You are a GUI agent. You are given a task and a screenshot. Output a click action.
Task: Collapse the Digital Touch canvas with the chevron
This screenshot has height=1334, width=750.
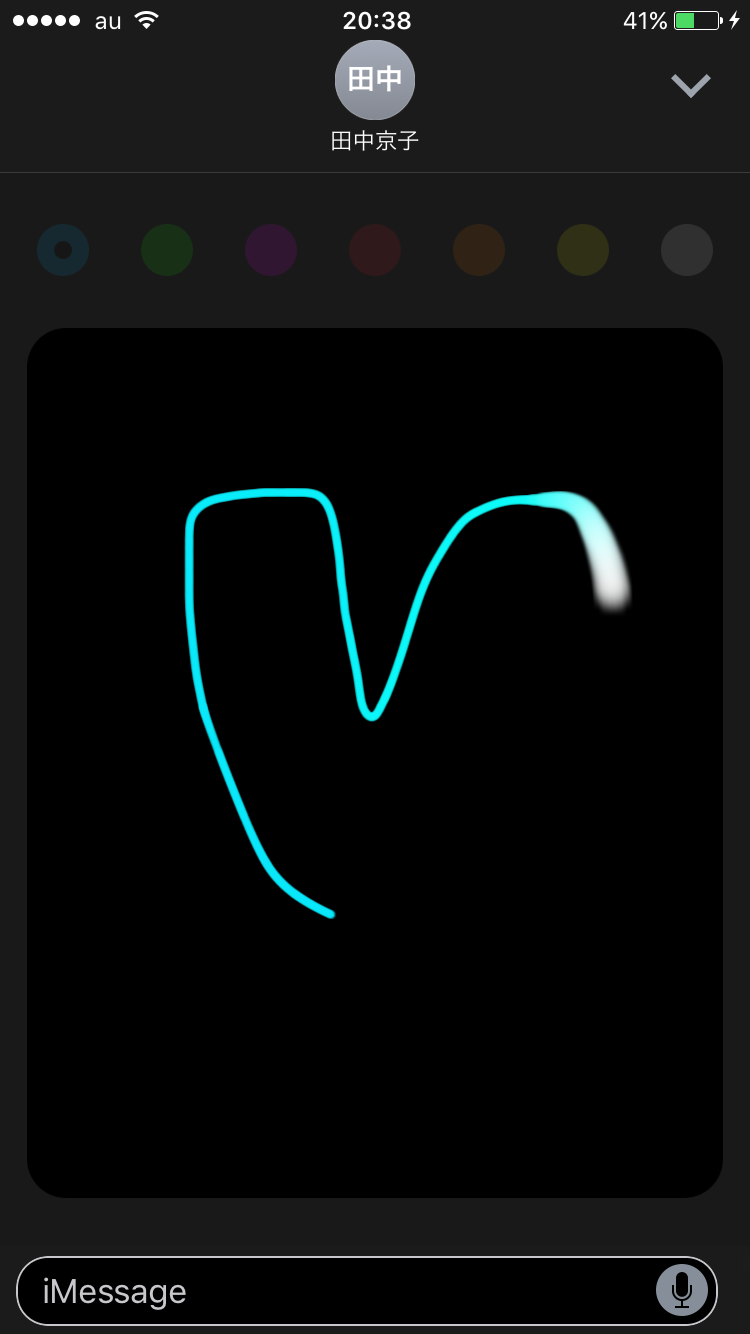point(690,86)
